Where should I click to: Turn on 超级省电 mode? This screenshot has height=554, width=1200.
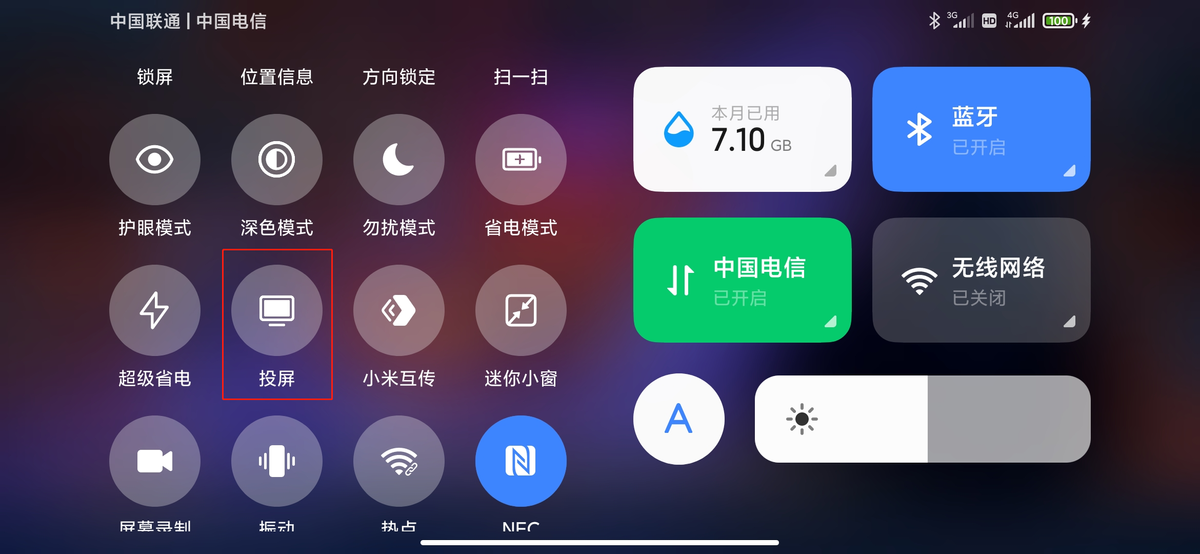[x=155, y=311]
